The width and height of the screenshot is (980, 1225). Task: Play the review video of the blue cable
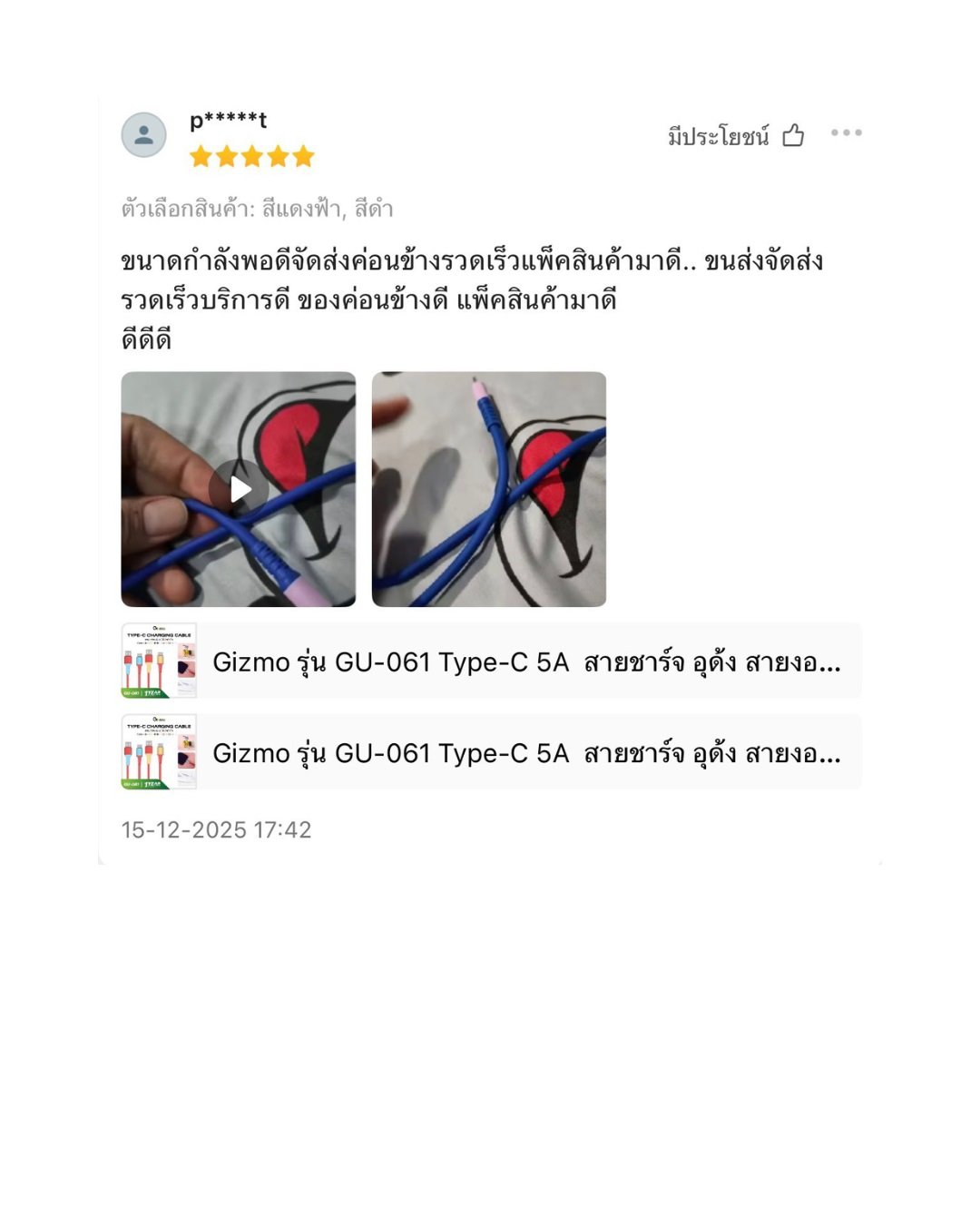[239, 489]
